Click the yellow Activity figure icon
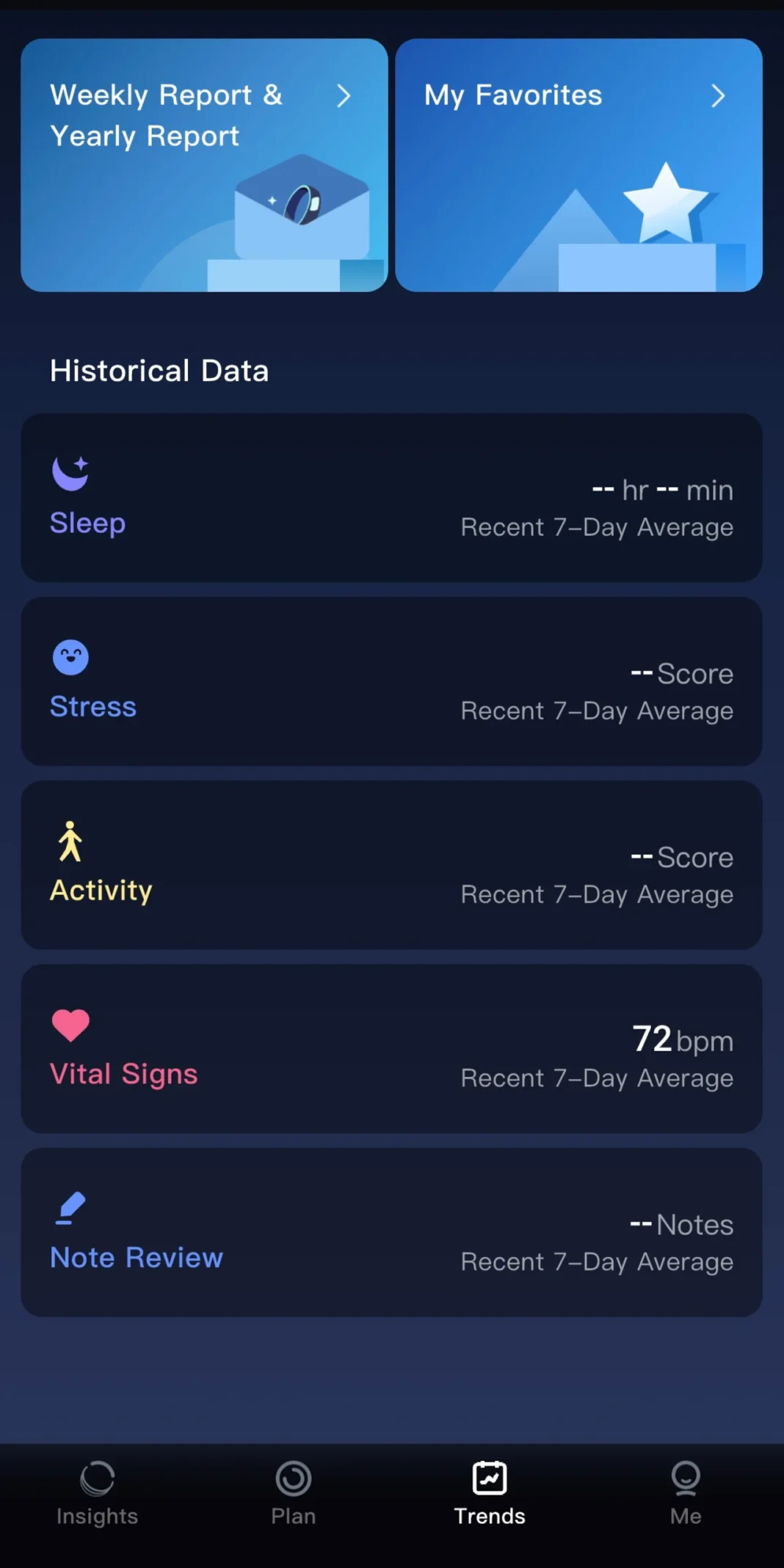The height and width of the screenshot is (1568, 784). click(70, 841)
